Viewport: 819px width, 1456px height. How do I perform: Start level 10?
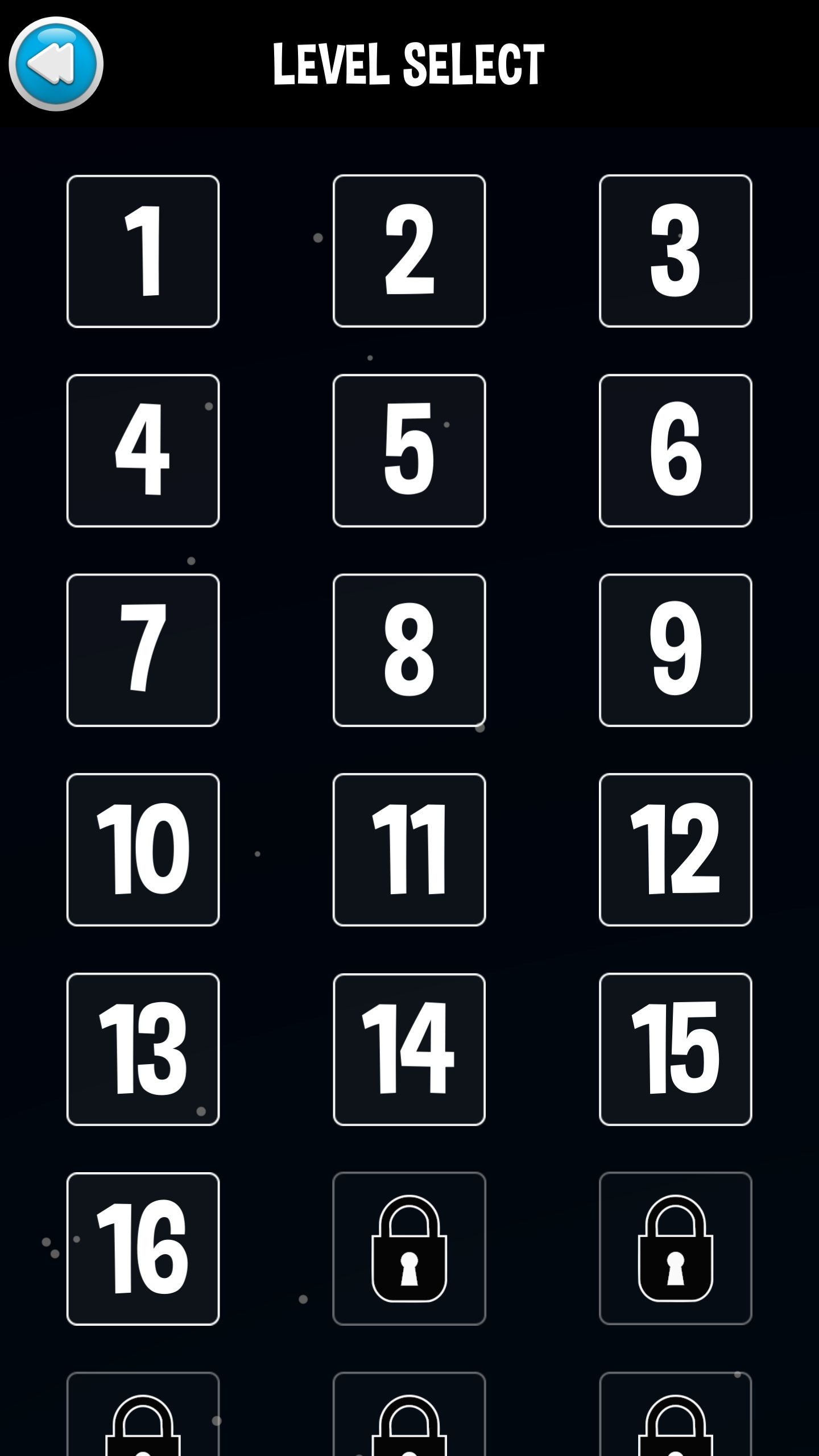143,850
